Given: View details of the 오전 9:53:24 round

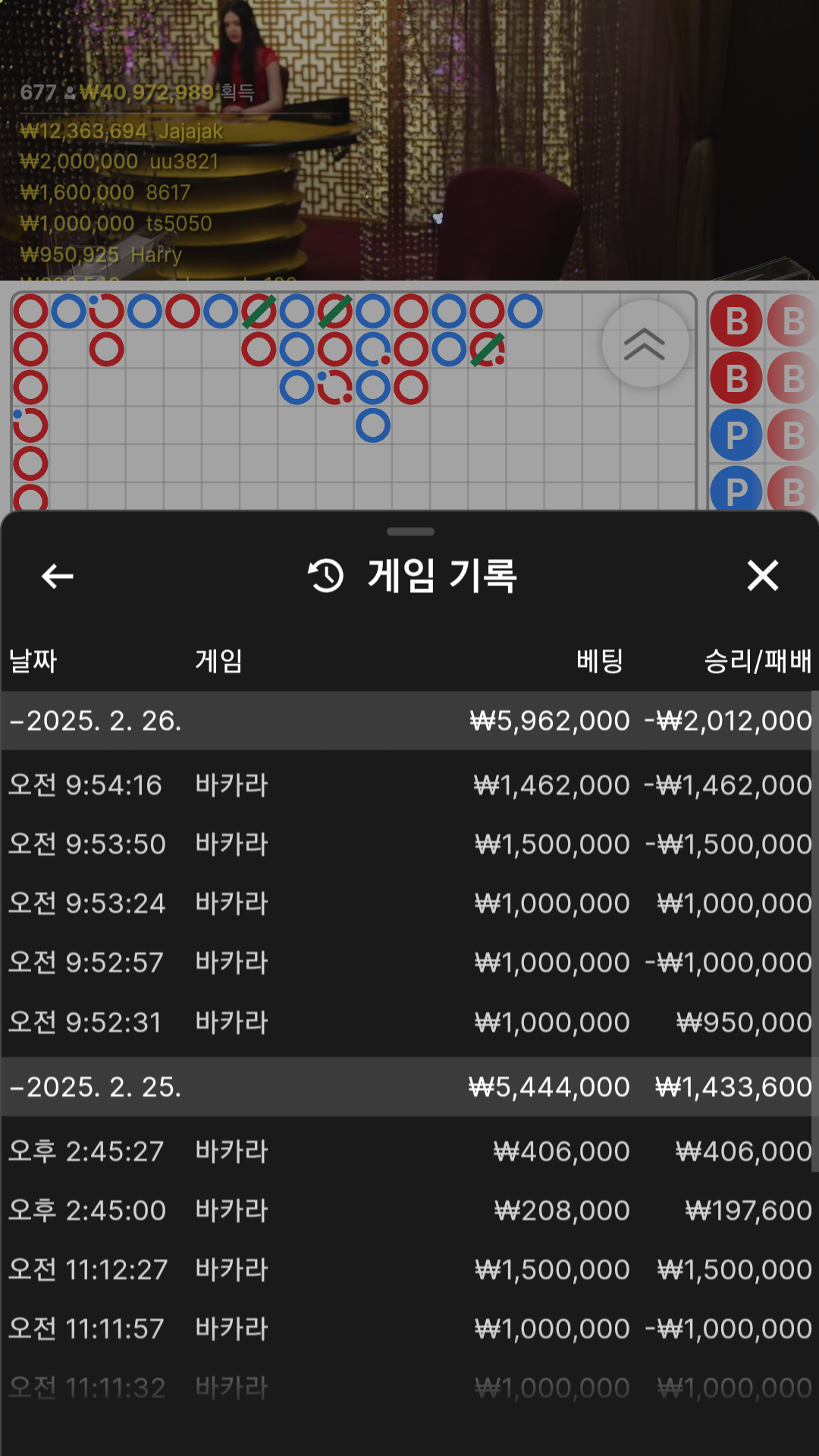Looking at the screenshot, I should (409, 903).
